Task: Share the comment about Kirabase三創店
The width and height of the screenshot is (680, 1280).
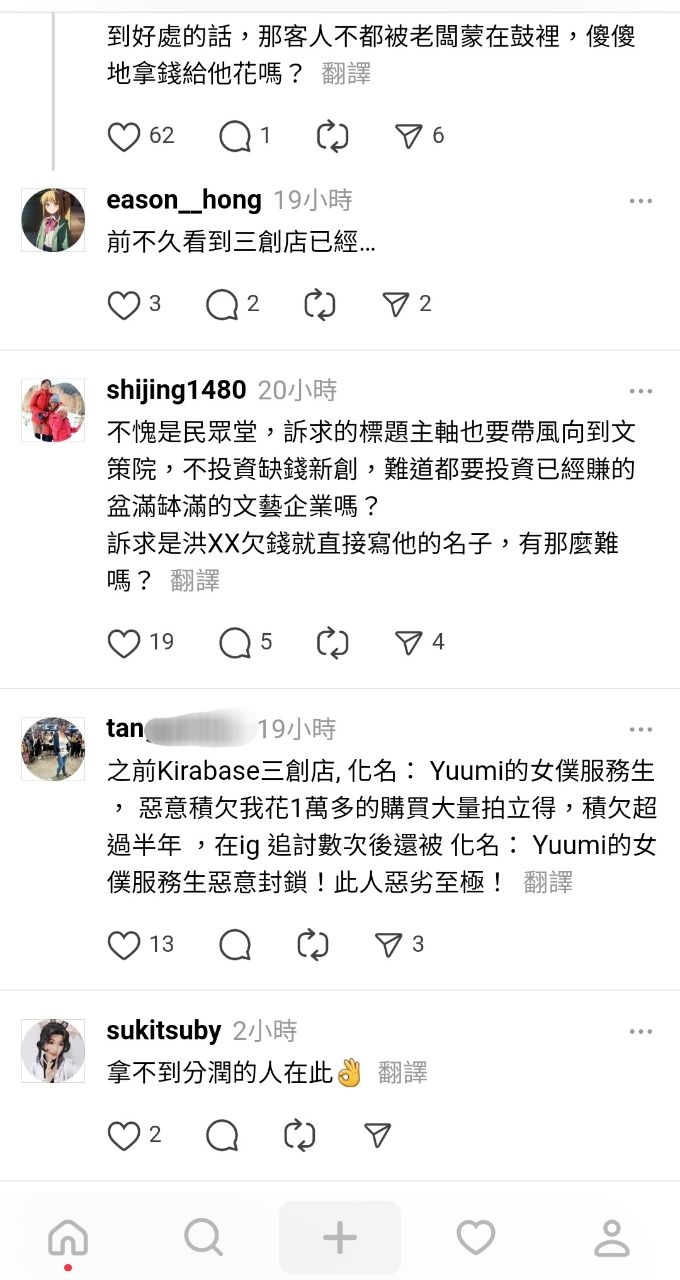Action: [x=387, y=944]
